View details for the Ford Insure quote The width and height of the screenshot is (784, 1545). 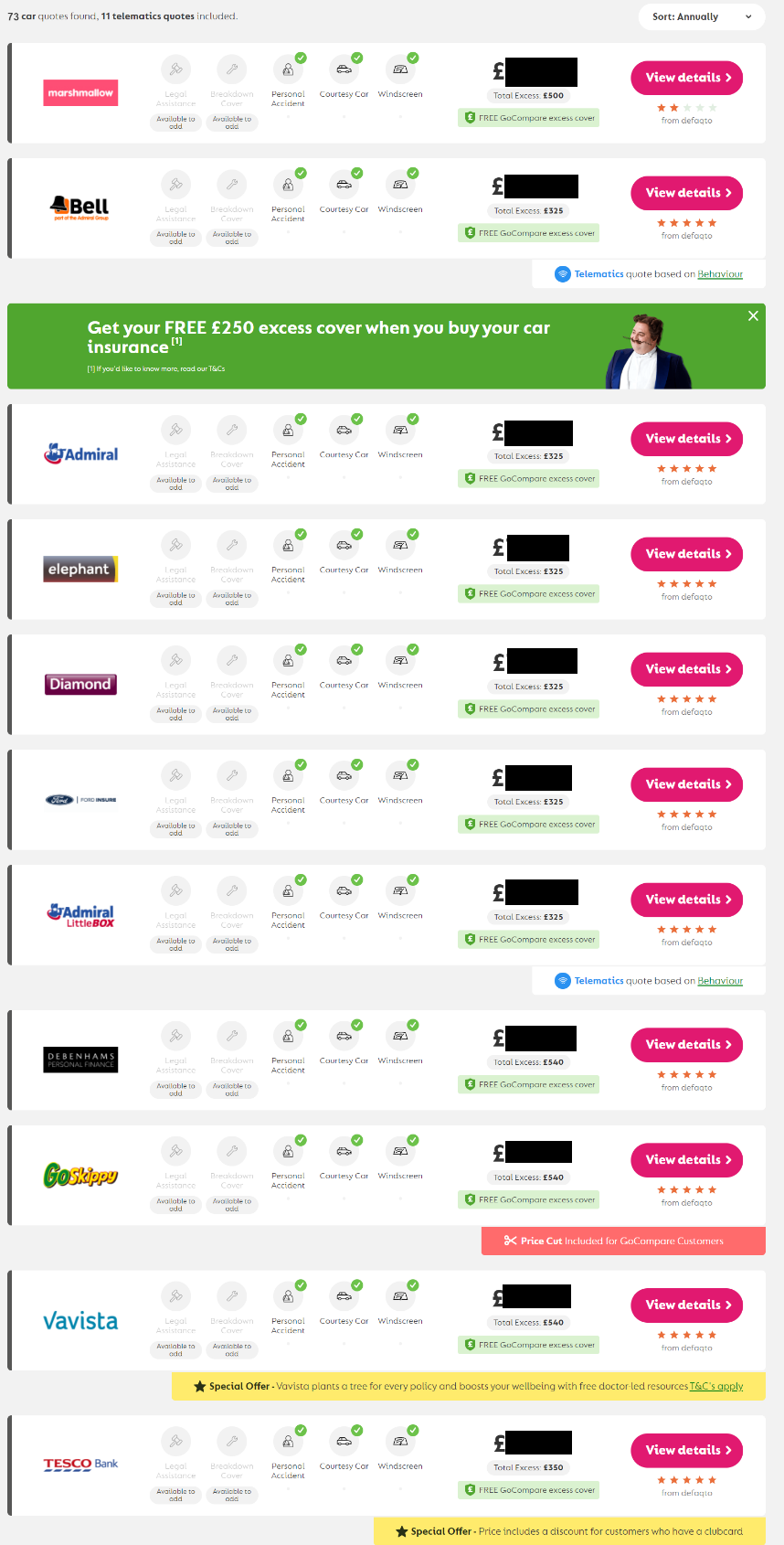[686, 784]
